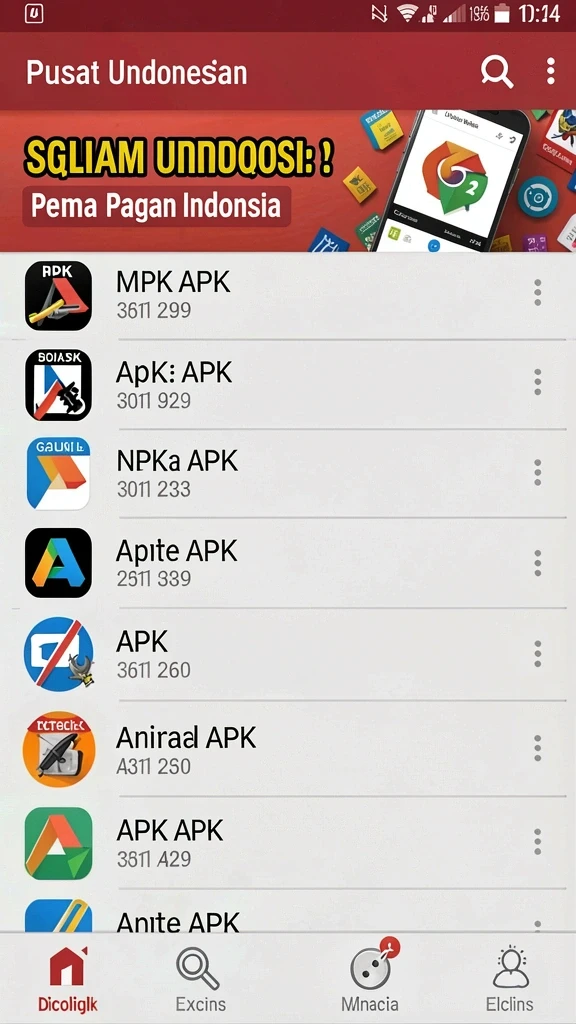576x1024 pixels.
Task: Open the ApK: APK entry
Action: point(288,385)
